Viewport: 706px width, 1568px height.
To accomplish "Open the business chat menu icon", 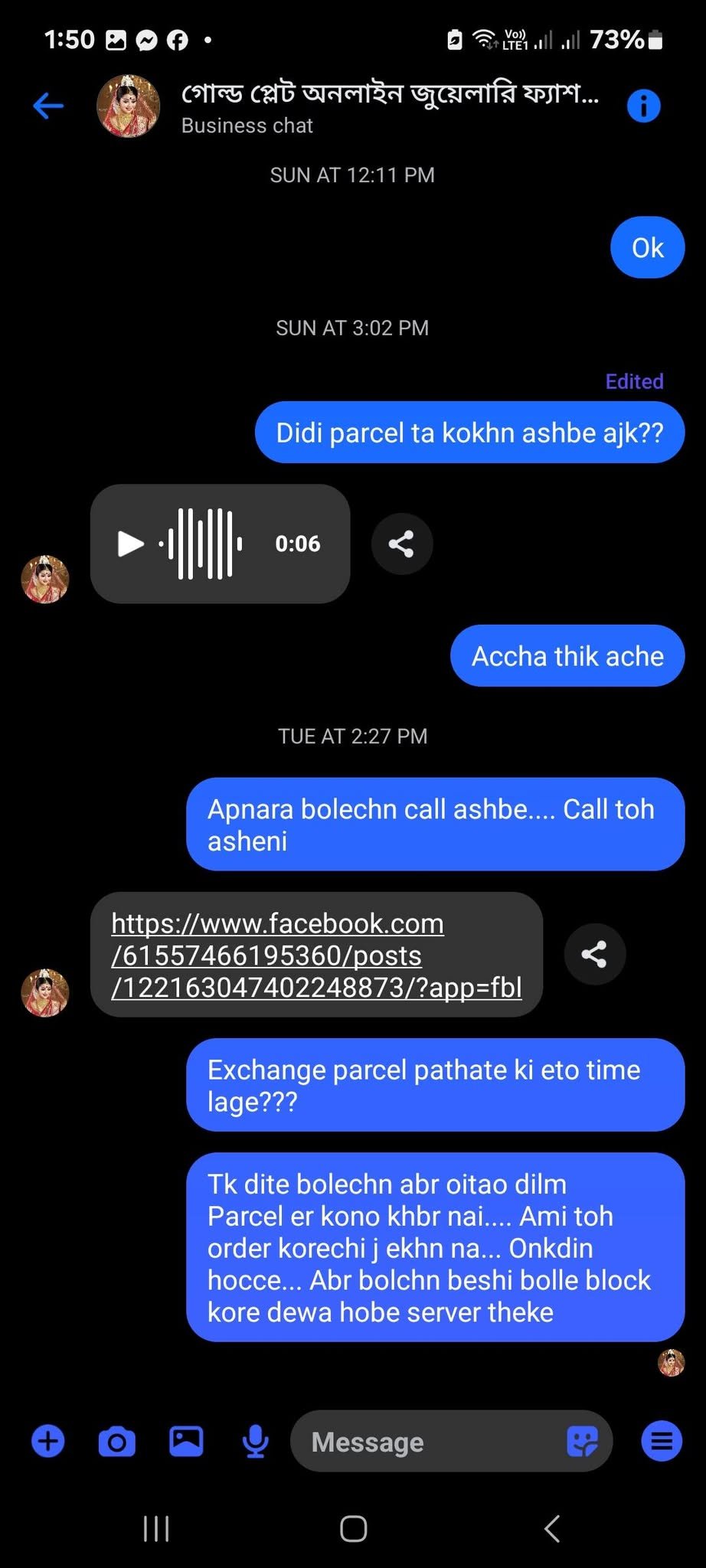I will (x=662, y=1441).
